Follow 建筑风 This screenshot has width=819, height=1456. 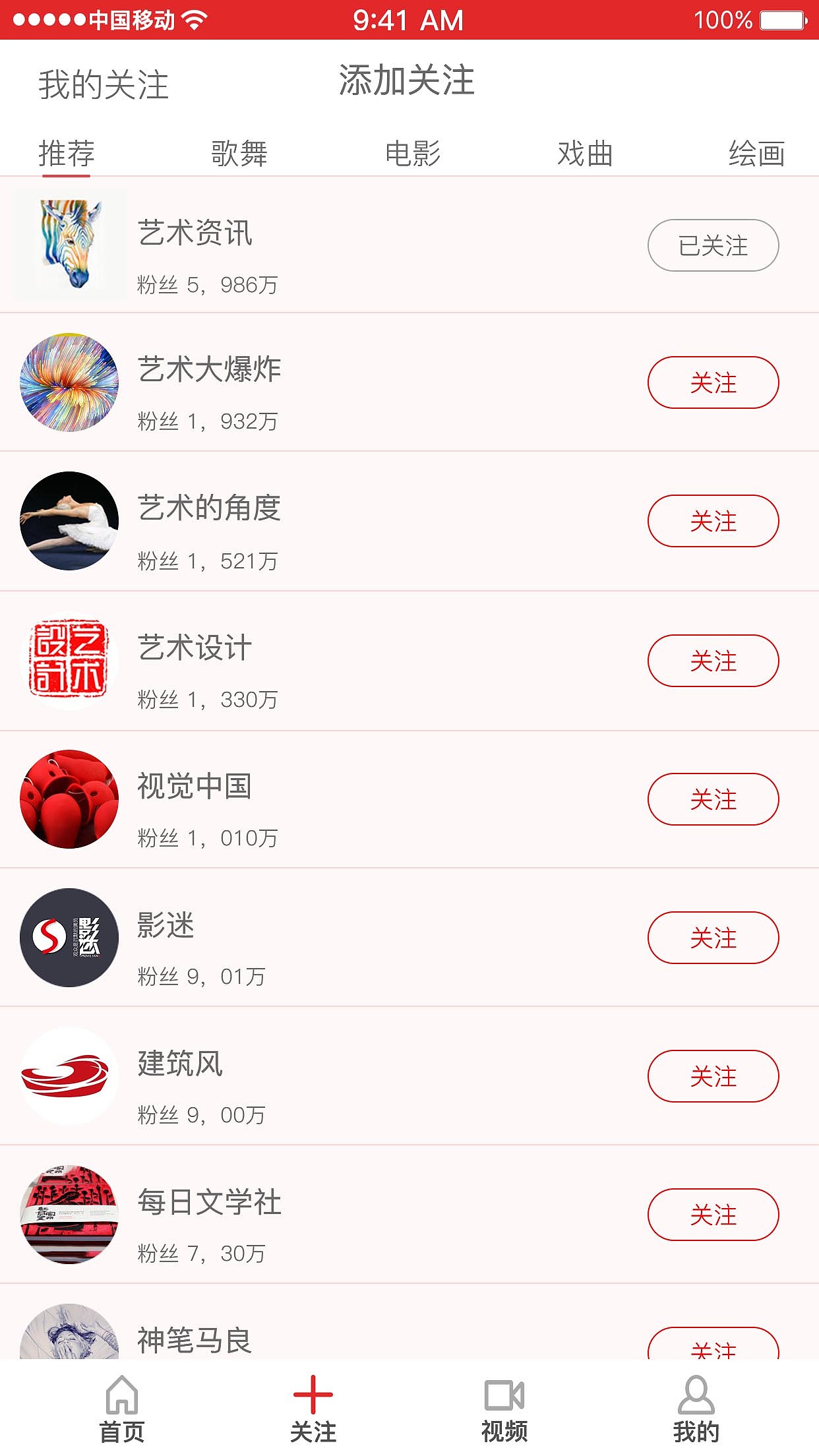[713, 1076]
